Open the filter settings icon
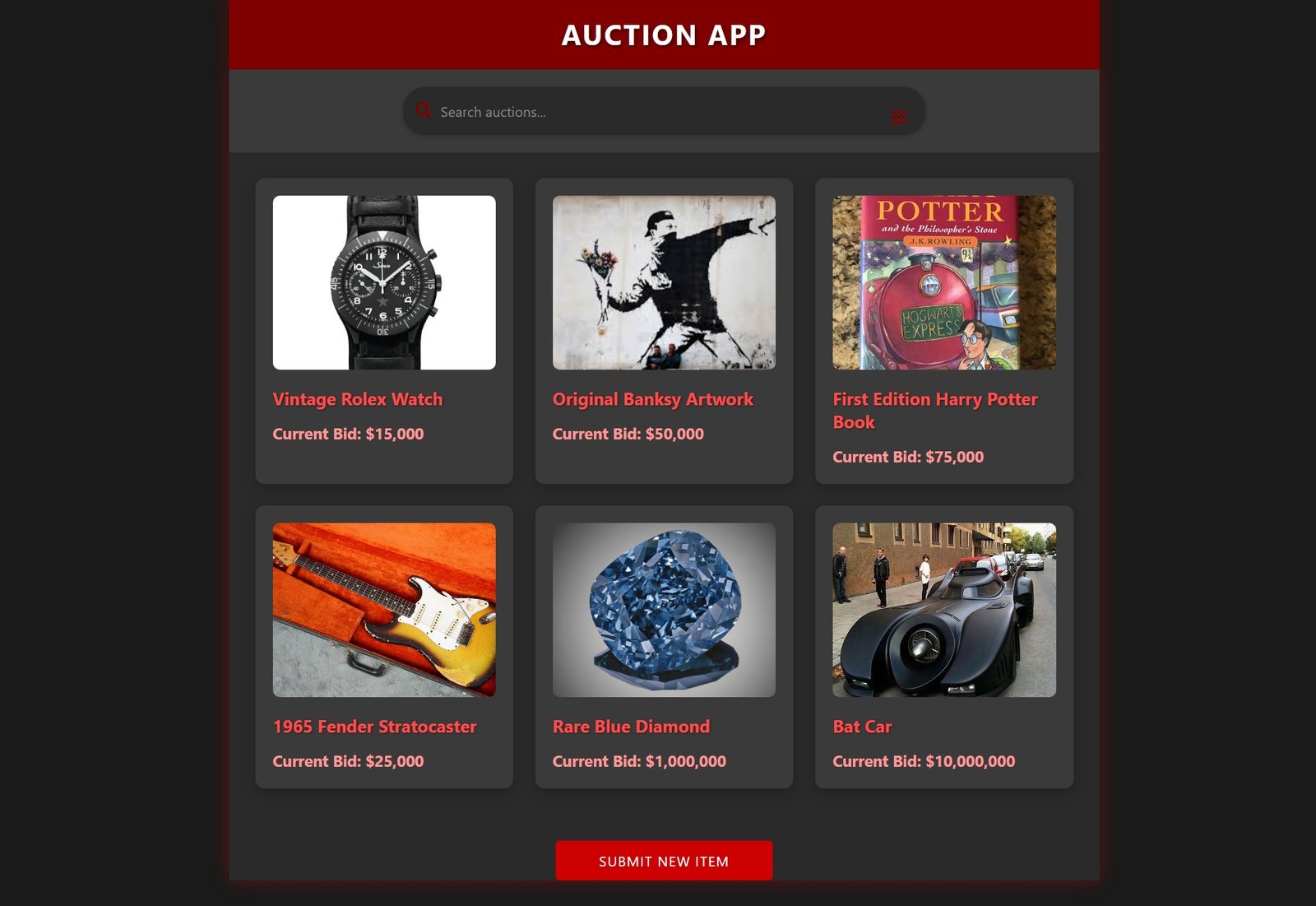The width and height of the screenshot is (1316, 906). point(898,117)
